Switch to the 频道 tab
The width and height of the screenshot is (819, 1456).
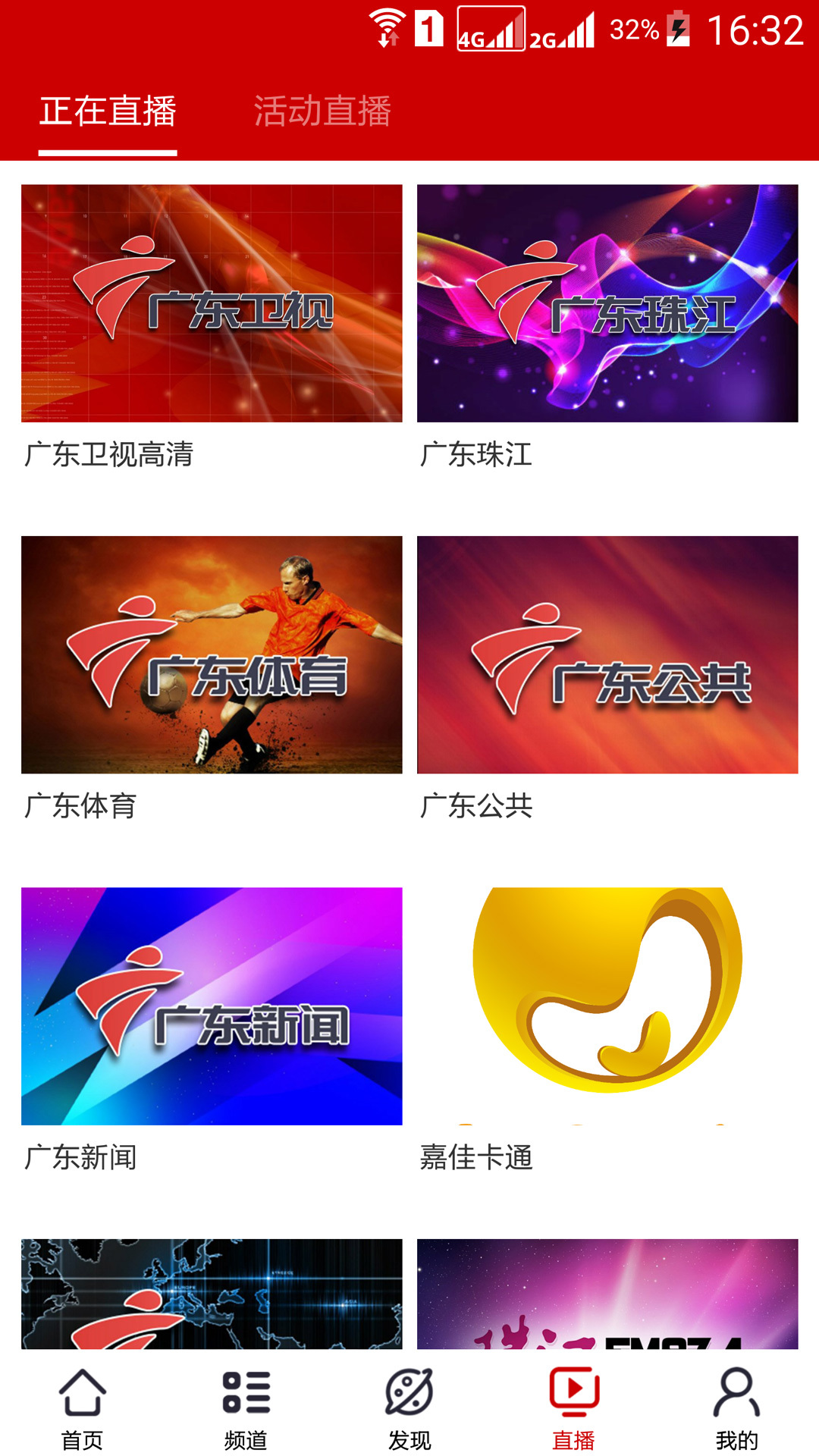click(246, 1408)
